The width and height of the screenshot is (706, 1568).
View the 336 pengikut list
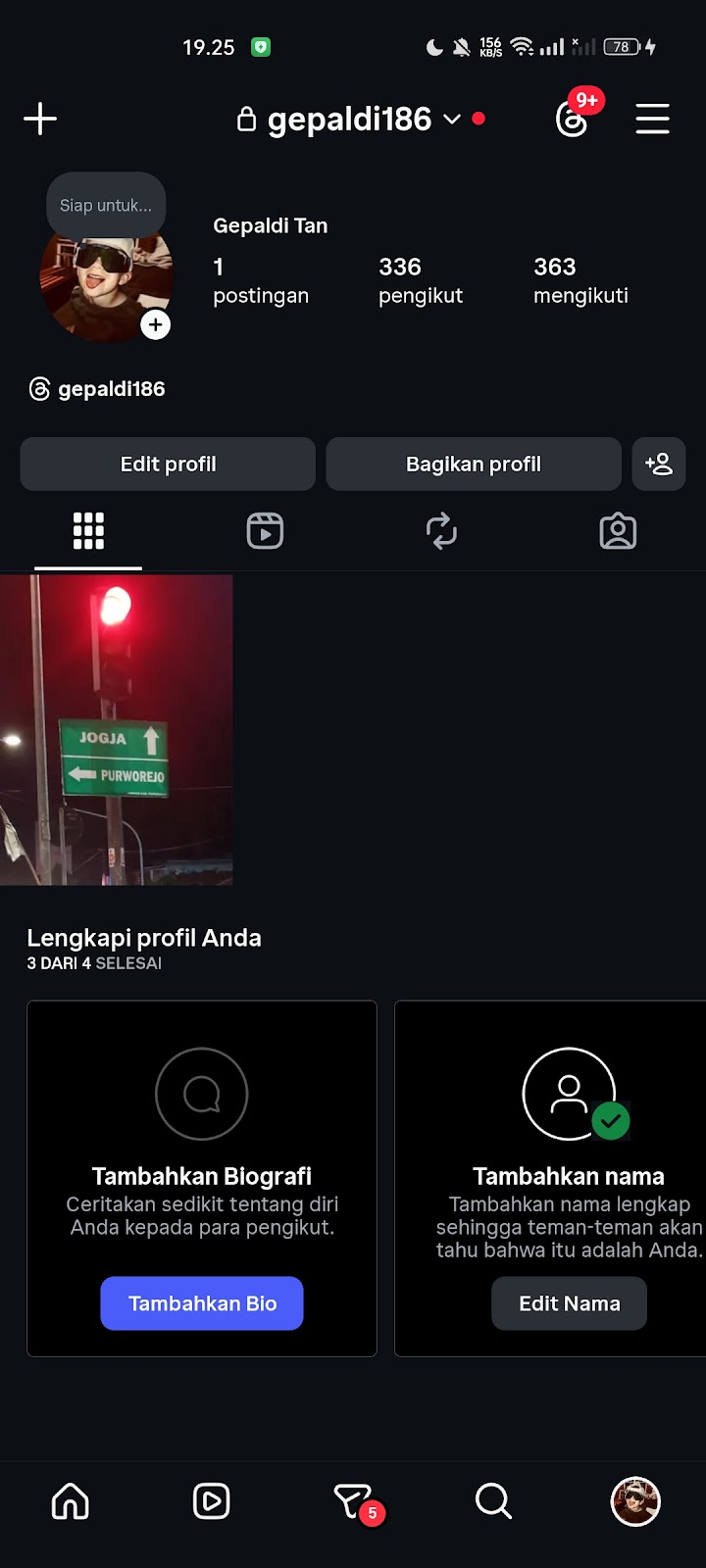(420, 280)
